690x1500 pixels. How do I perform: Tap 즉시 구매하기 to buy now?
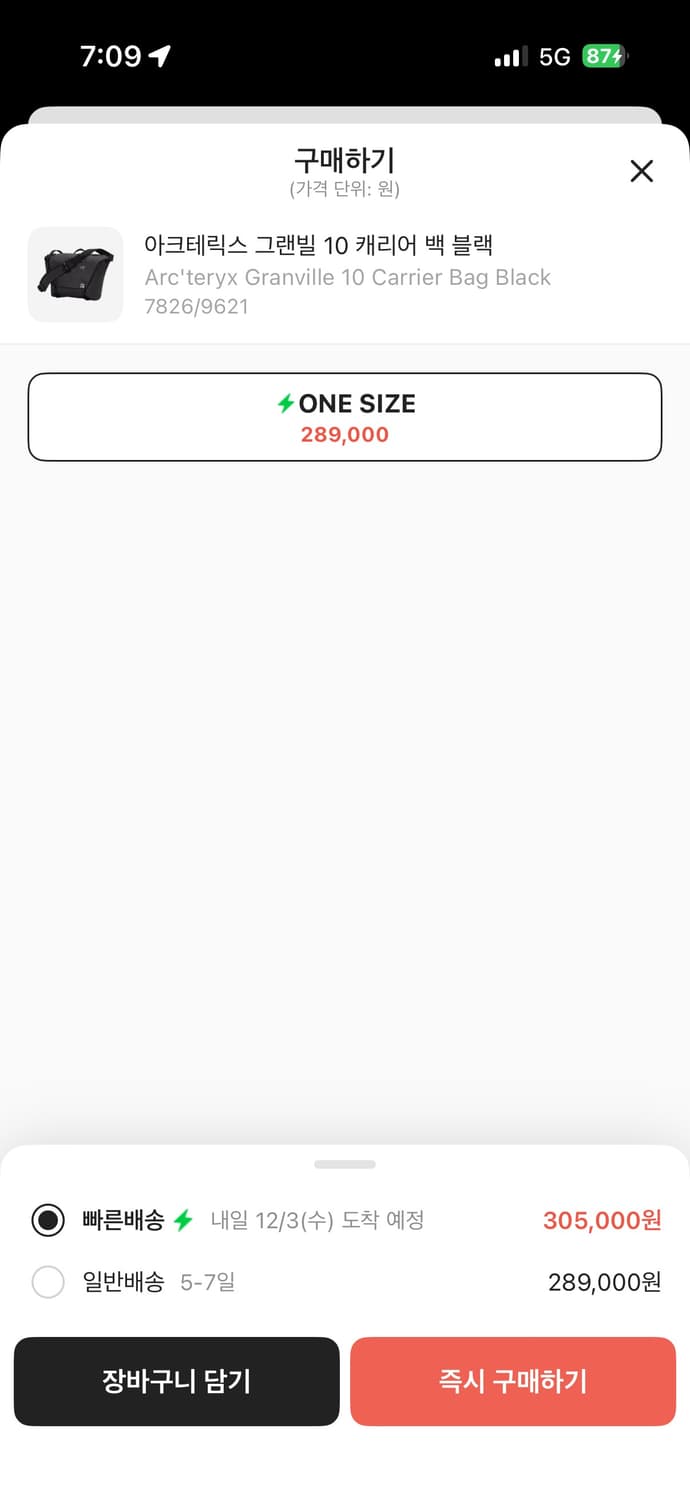pyautogui.click(x=513, y=1381)
